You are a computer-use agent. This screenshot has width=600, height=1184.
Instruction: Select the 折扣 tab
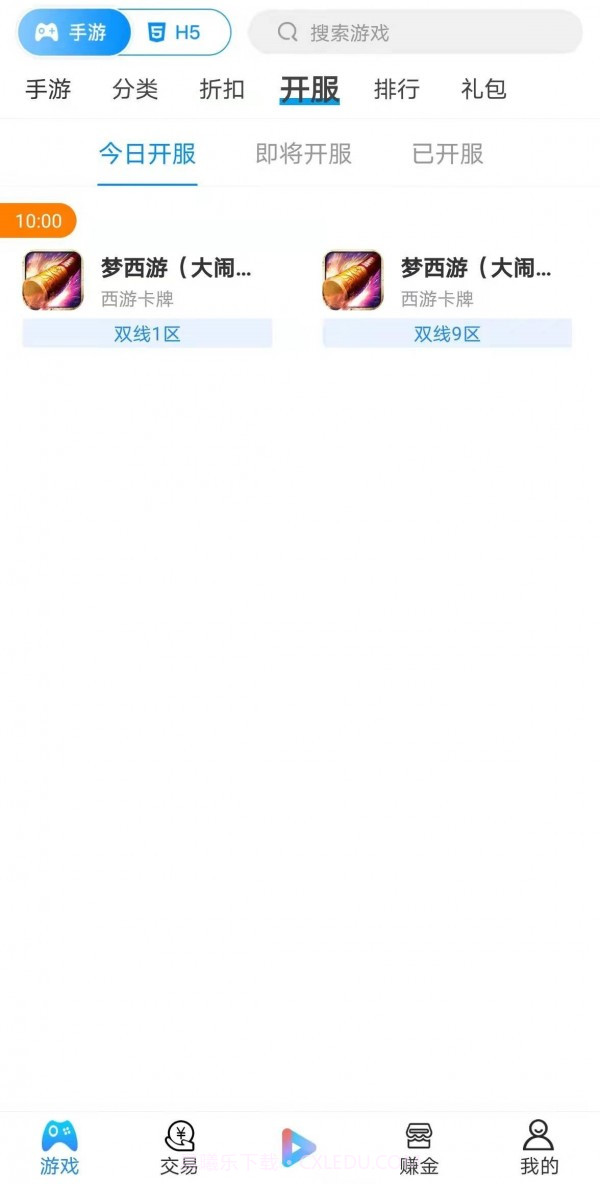click(222, 89)
